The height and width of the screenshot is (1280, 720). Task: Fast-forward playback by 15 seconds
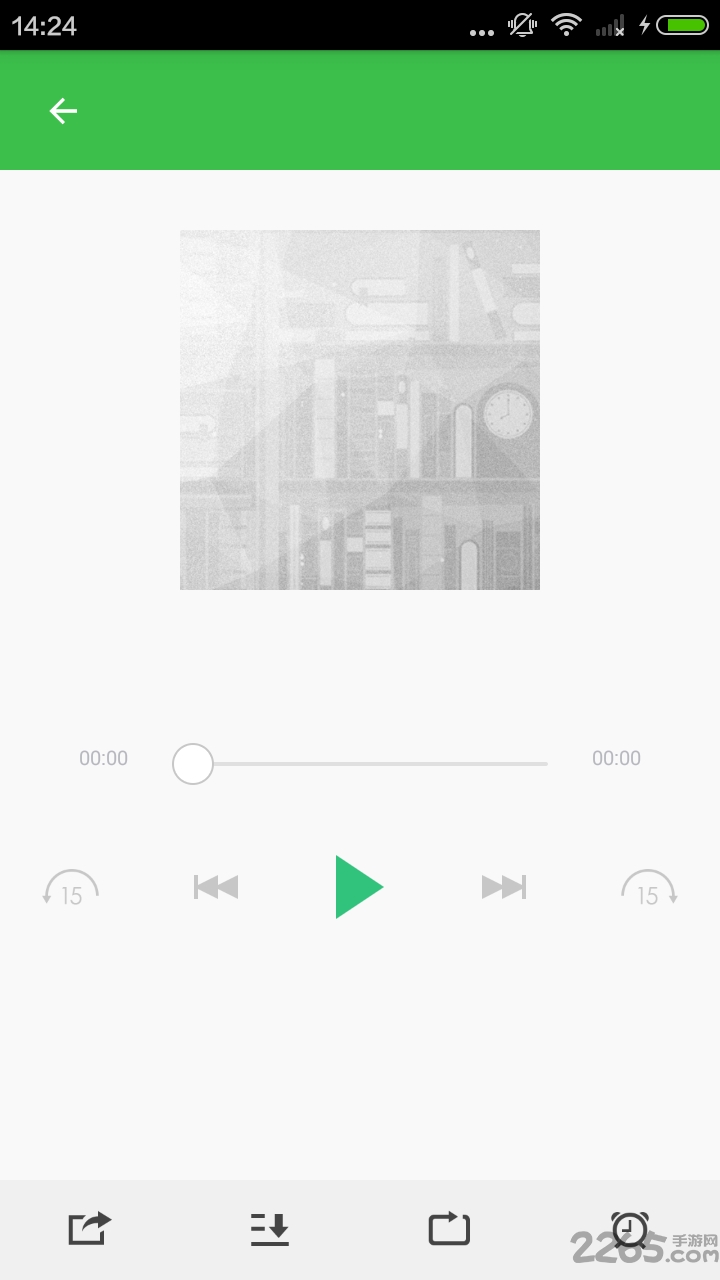tap(648, 887)
